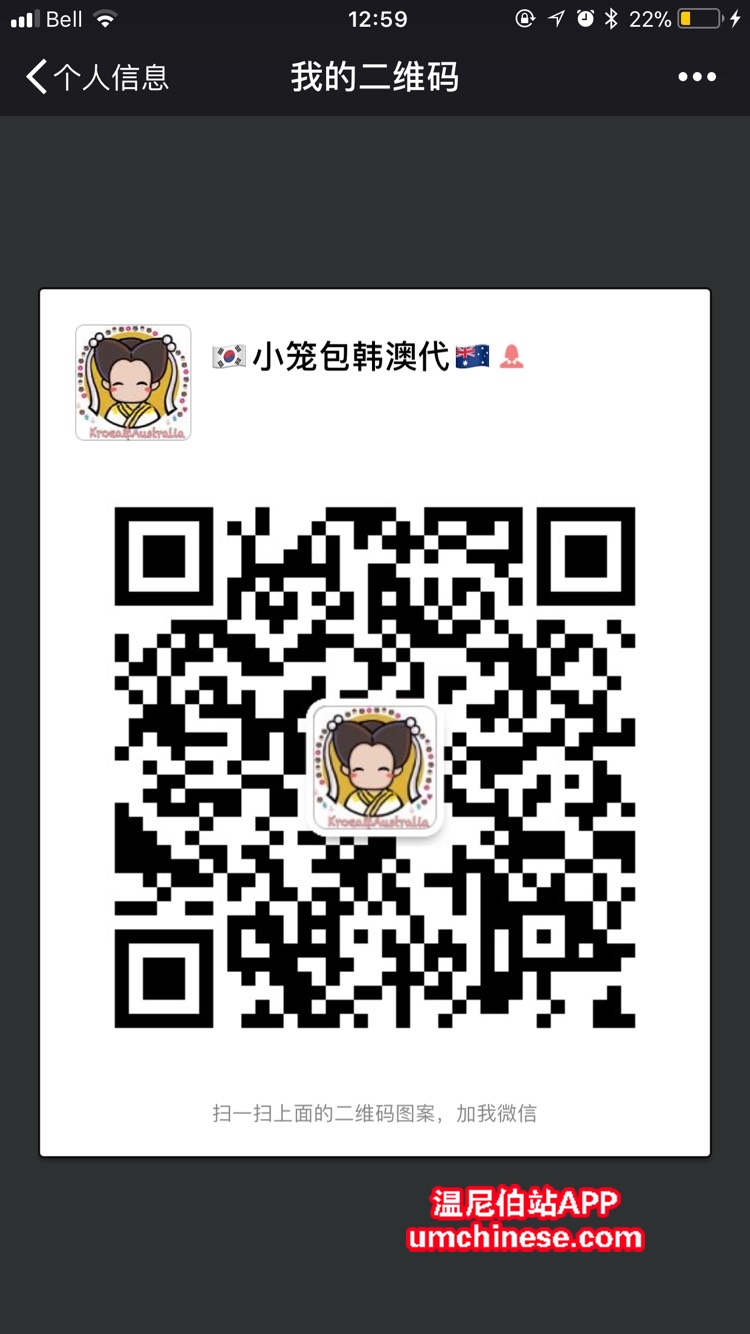Open the three-dot overflow menu
Screen dimensions: 750x1334
(697, 77)
